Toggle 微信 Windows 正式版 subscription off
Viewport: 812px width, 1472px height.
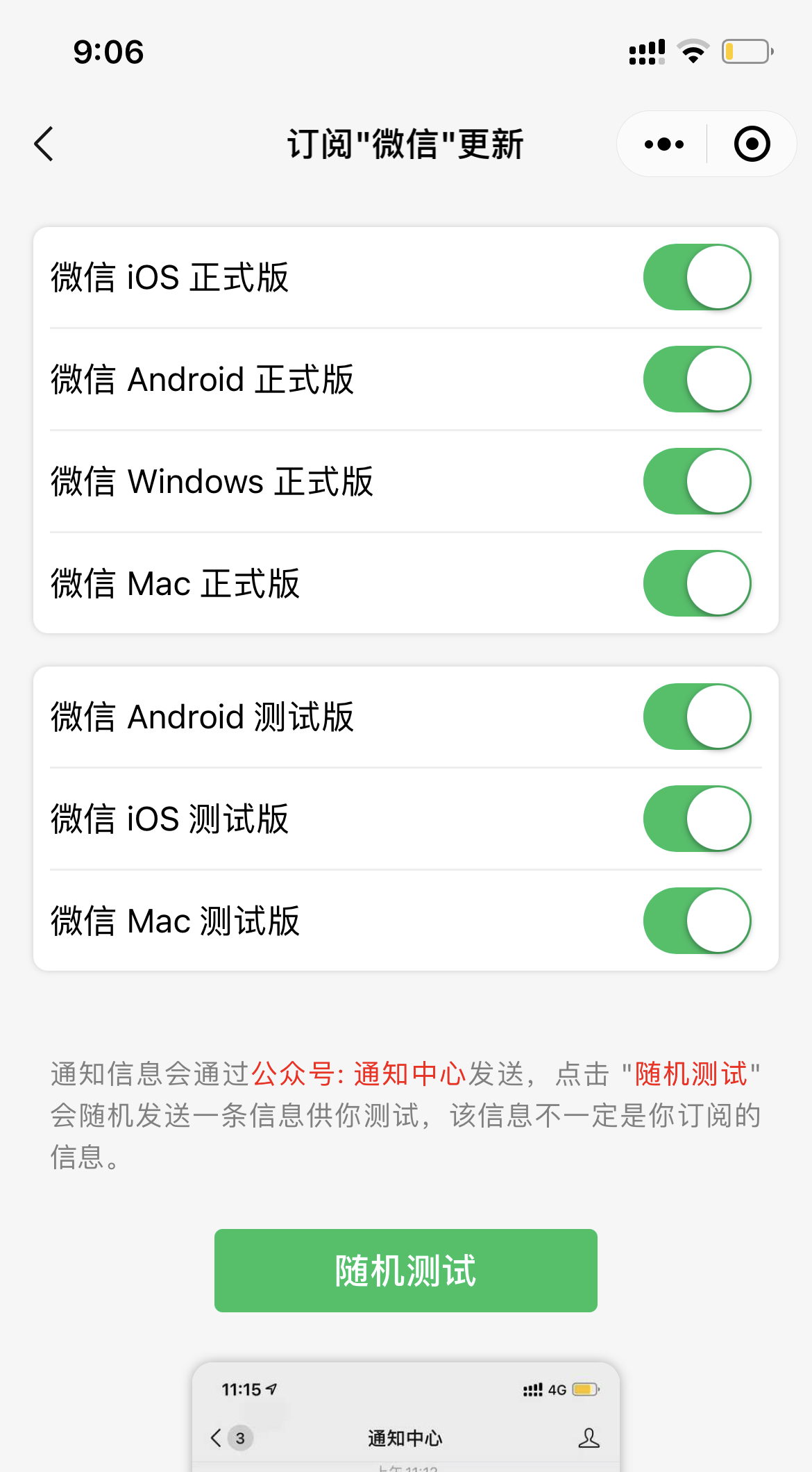click(x=697, y=481)
